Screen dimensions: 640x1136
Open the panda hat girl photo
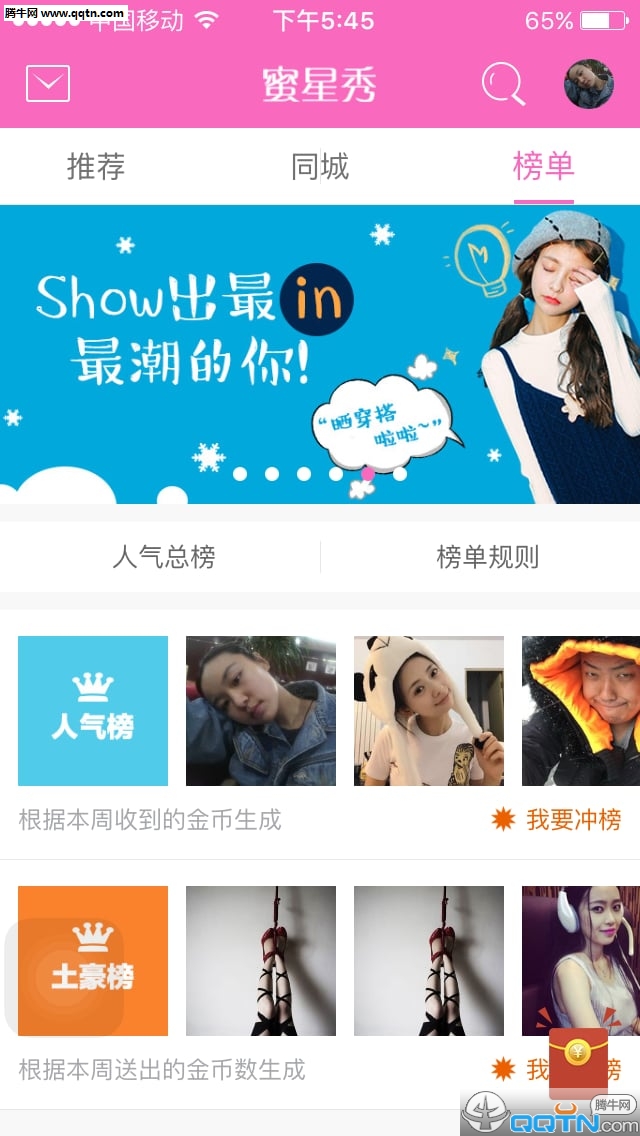(429, 711)
